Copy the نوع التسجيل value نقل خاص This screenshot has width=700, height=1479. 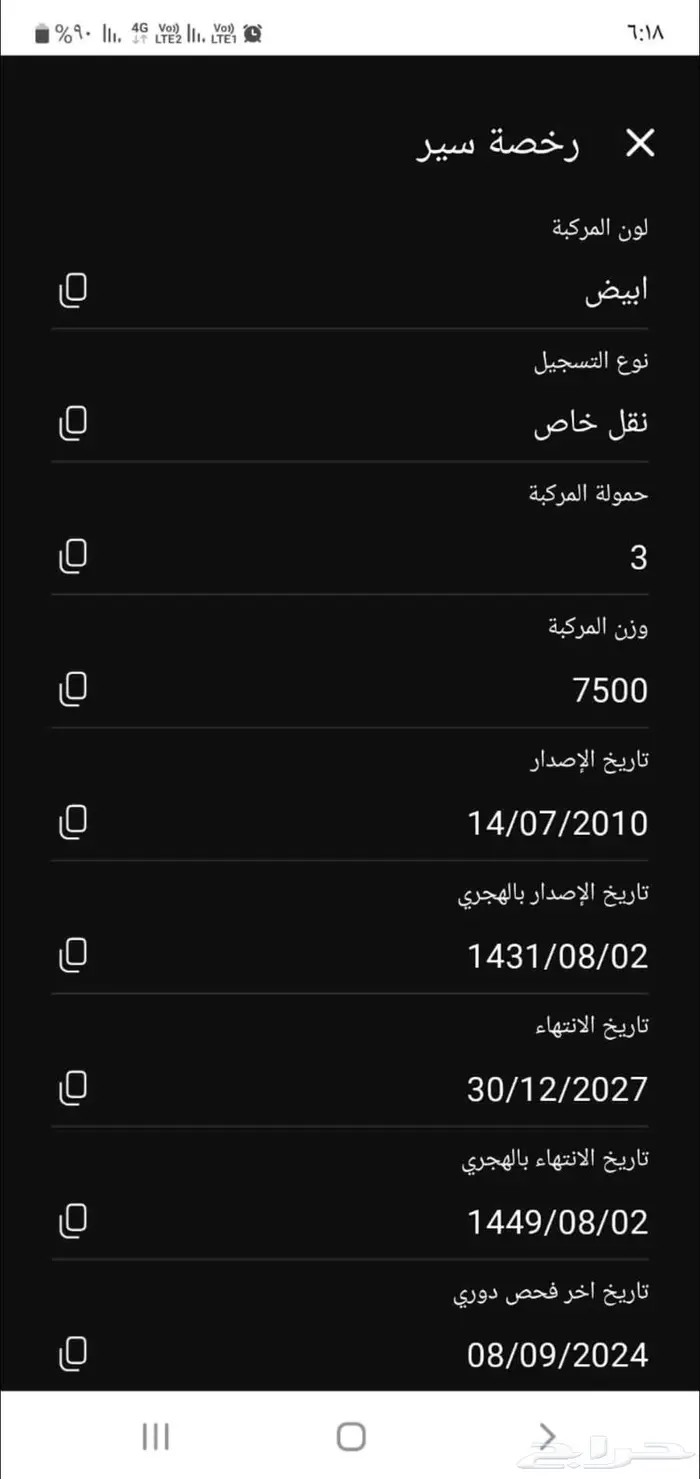click(72, 423)
